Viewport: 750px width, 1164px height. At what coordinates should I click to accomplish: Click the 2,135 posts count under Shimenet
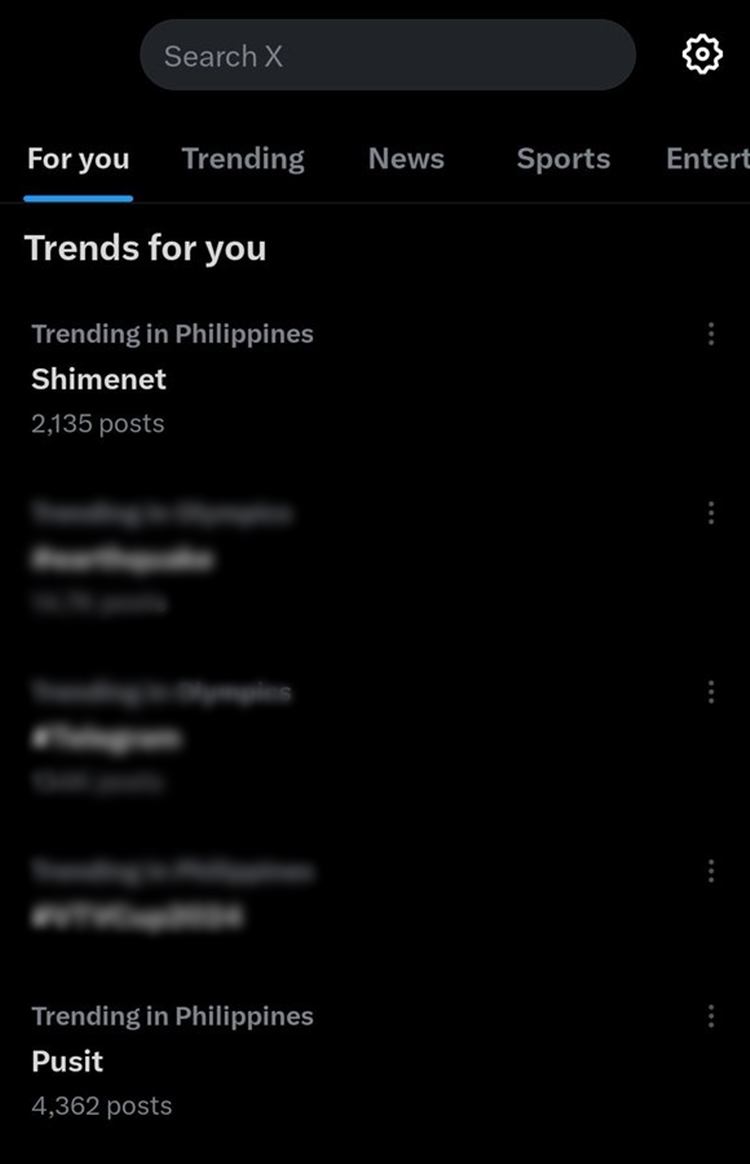(97, 423)
